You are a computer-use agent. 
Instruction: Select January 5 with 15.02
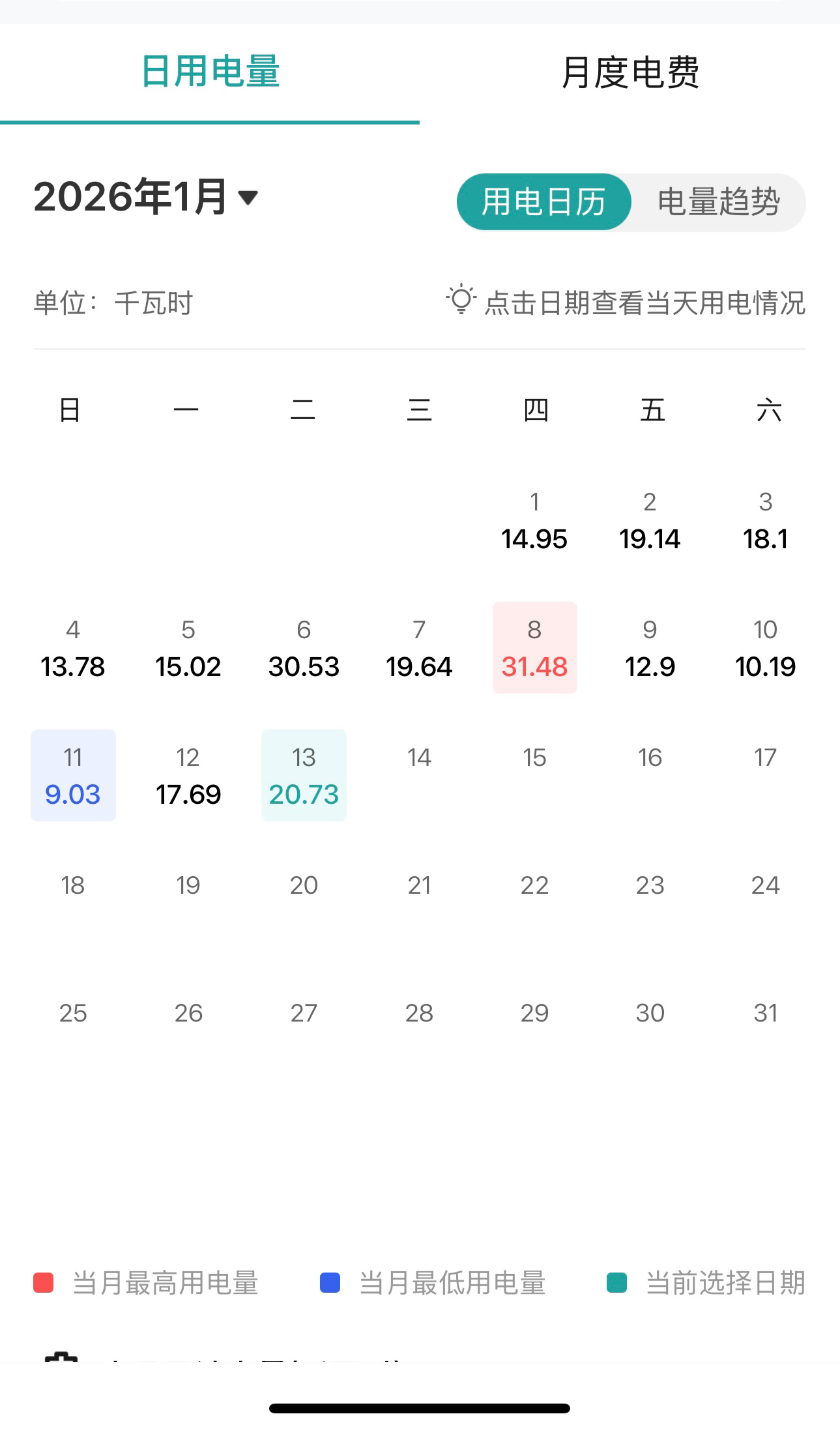pyautogui.click(x=188, y=649)
